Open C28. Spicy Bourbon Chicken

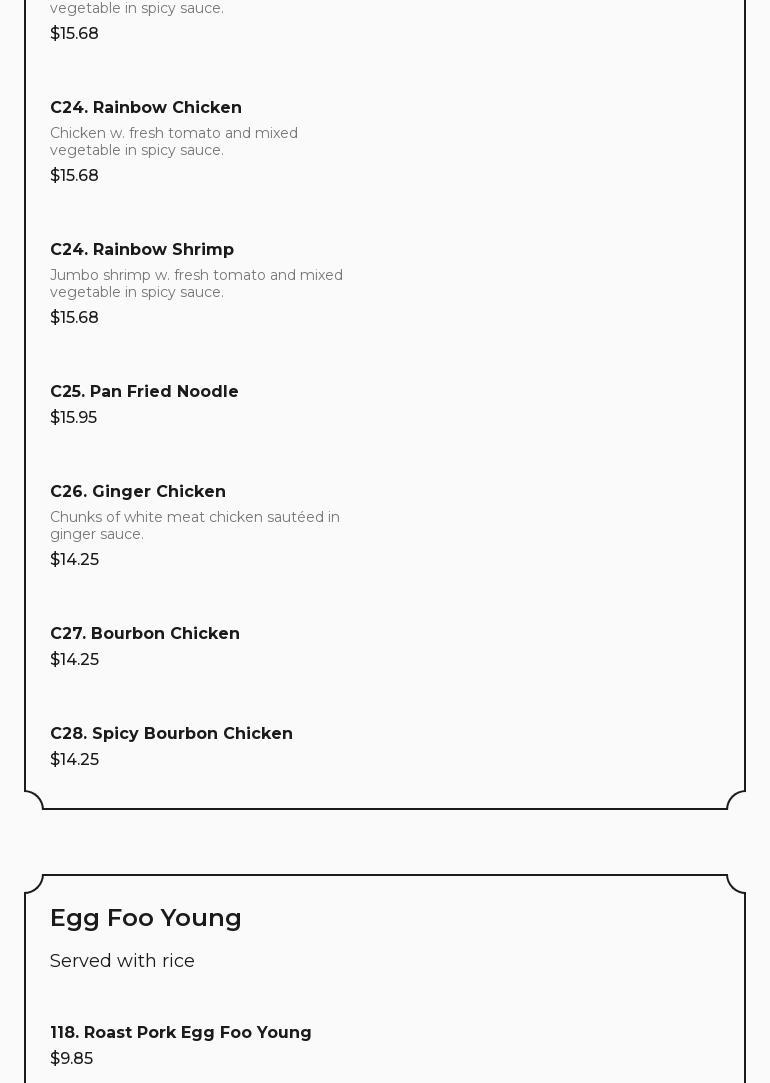(x=171, y=734)
